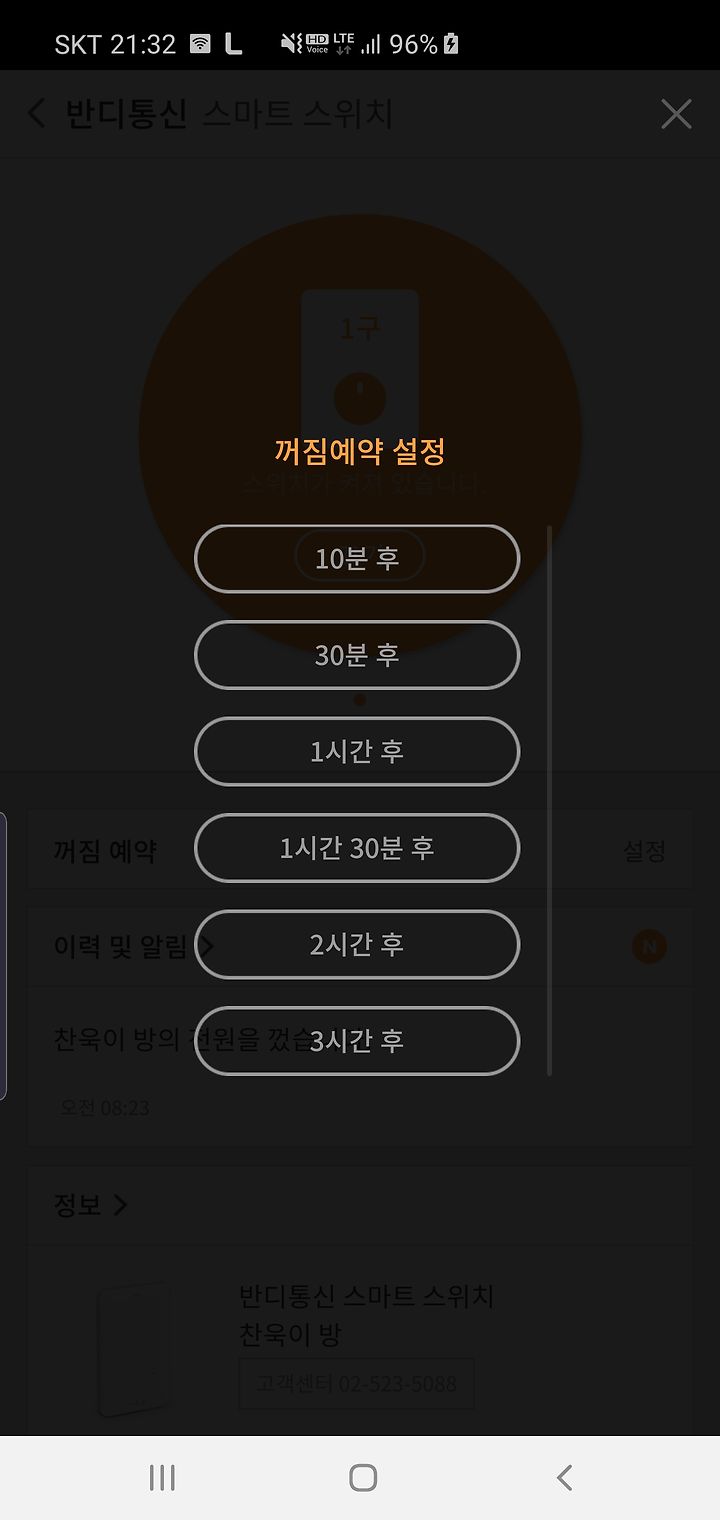
Task: Select 2시간 후 off timer
Action: click(357, 944)
